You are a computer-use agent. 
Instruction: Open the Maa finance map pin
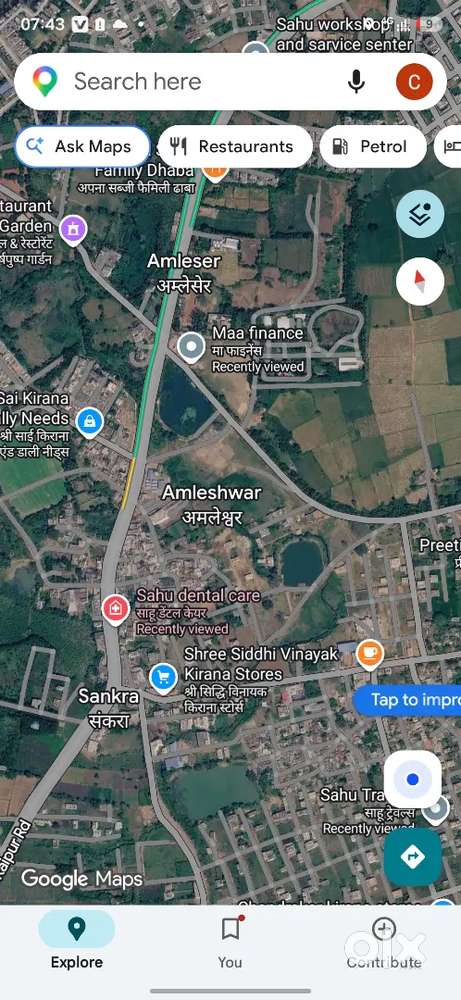pos(191,348)
